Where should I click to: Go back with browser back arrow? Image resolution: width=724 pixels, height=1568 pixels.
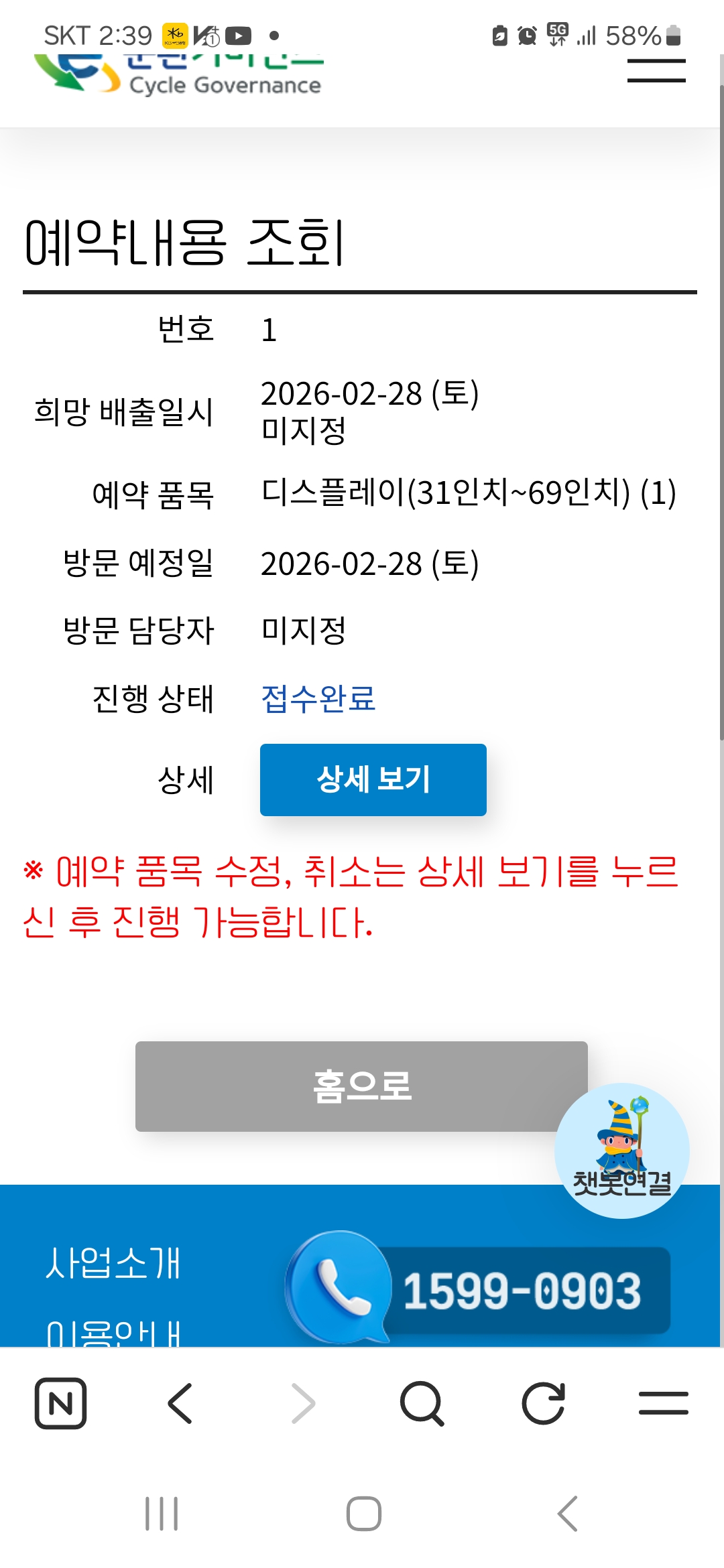[180, 1403]
